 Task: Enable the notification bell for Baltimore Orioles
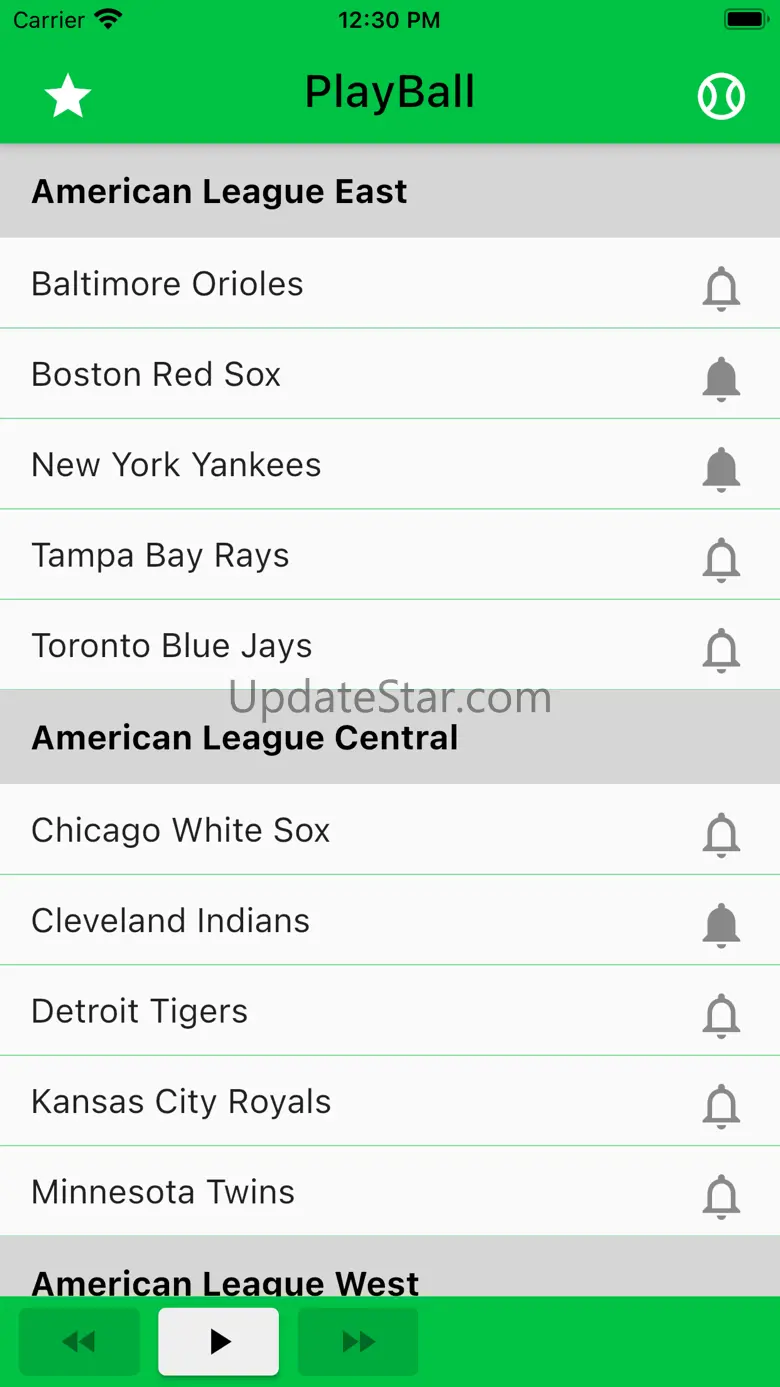tap(721, 289)
